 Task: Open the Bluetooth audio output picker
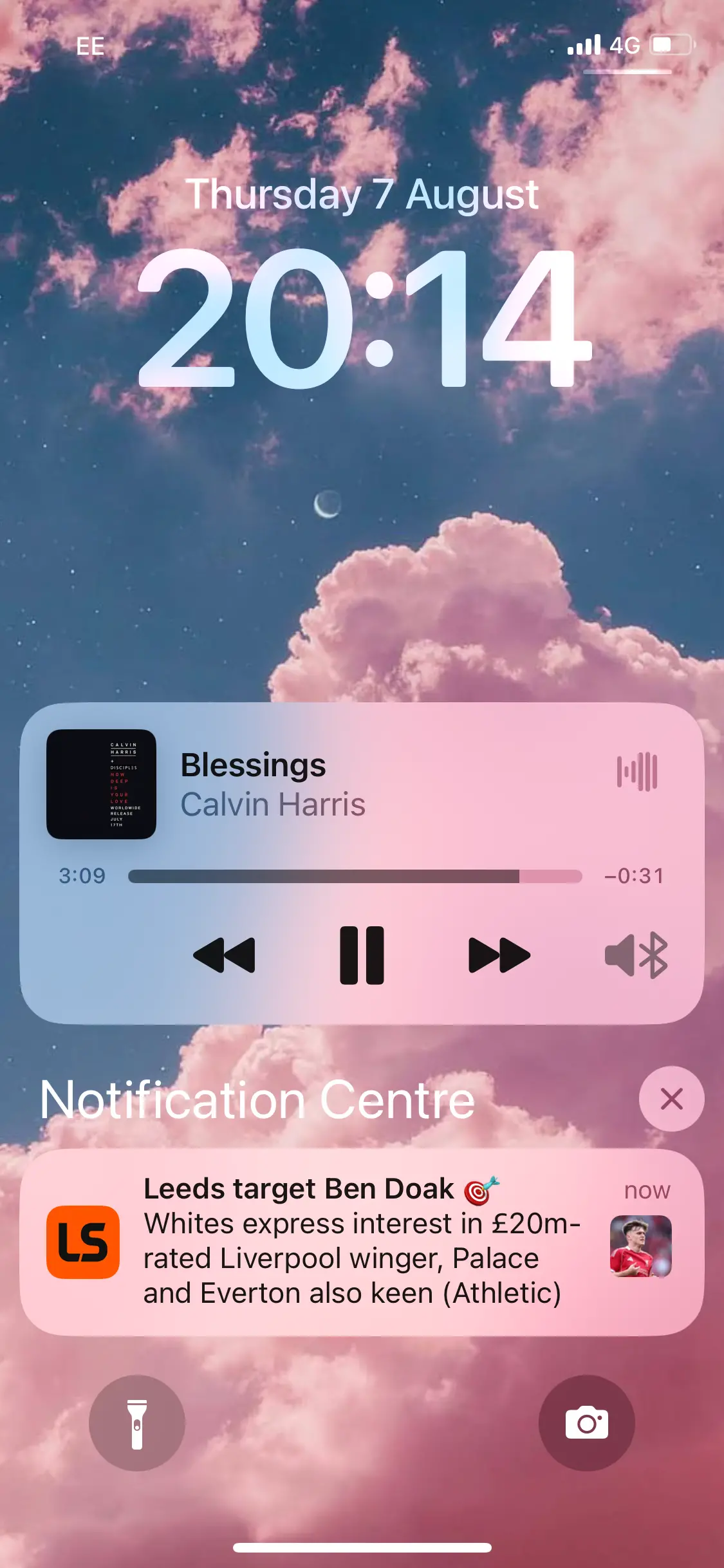click(636, 955)
